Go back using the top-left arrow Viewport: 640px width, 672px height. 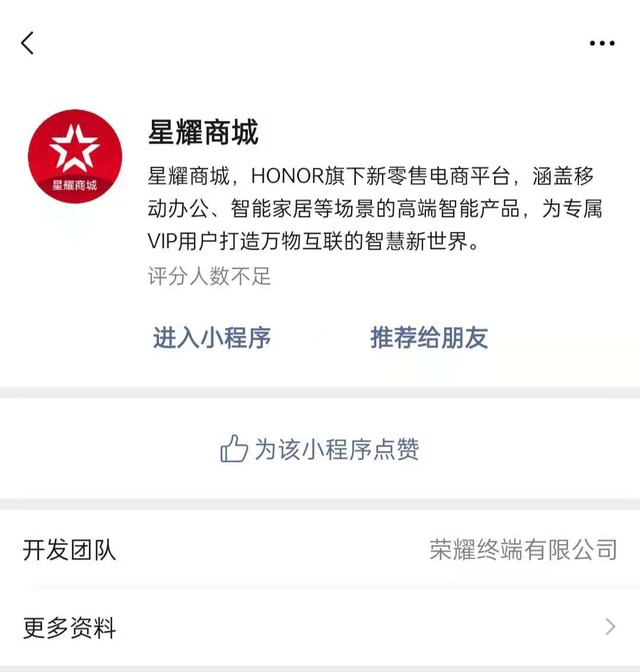pos(27,43)
